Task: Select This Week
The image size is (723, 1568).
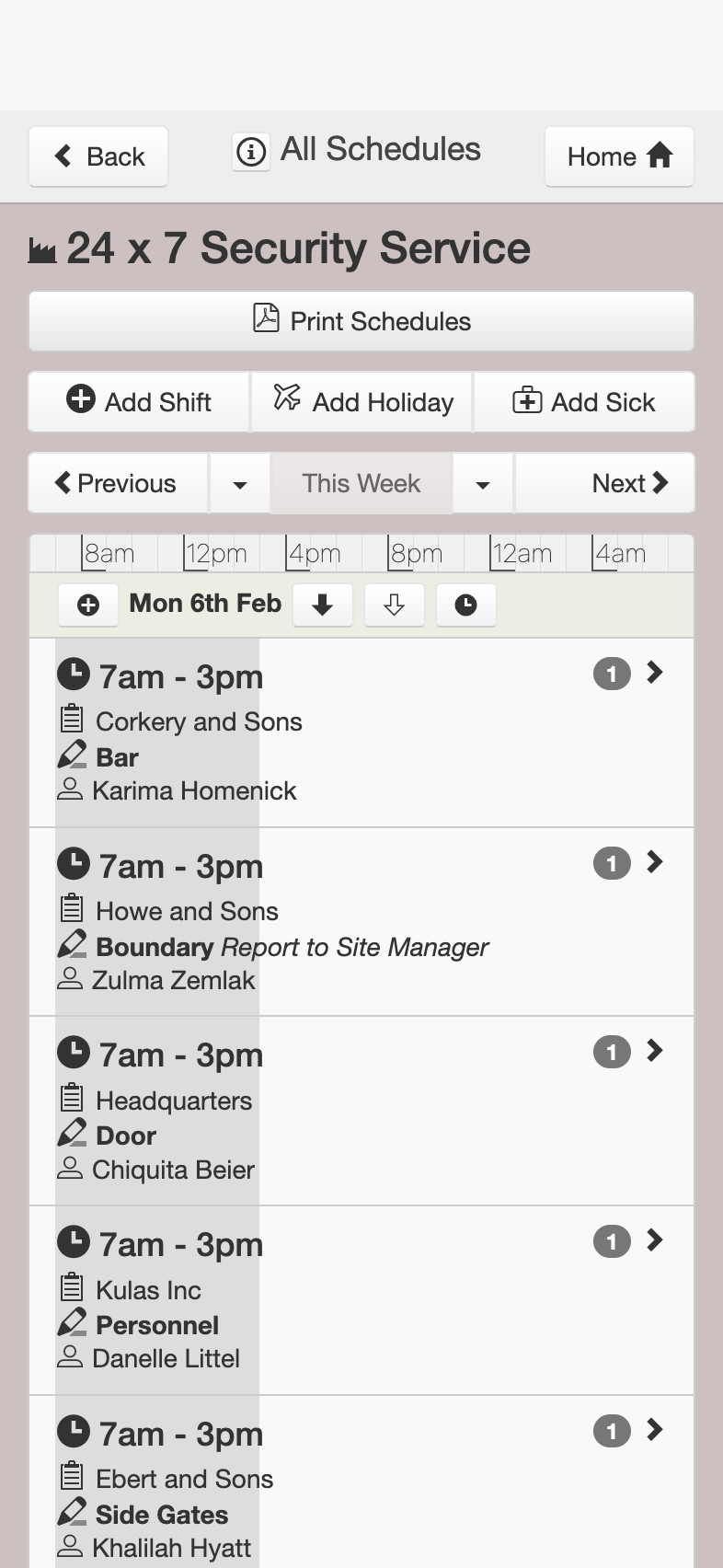Action: [361, 483]
